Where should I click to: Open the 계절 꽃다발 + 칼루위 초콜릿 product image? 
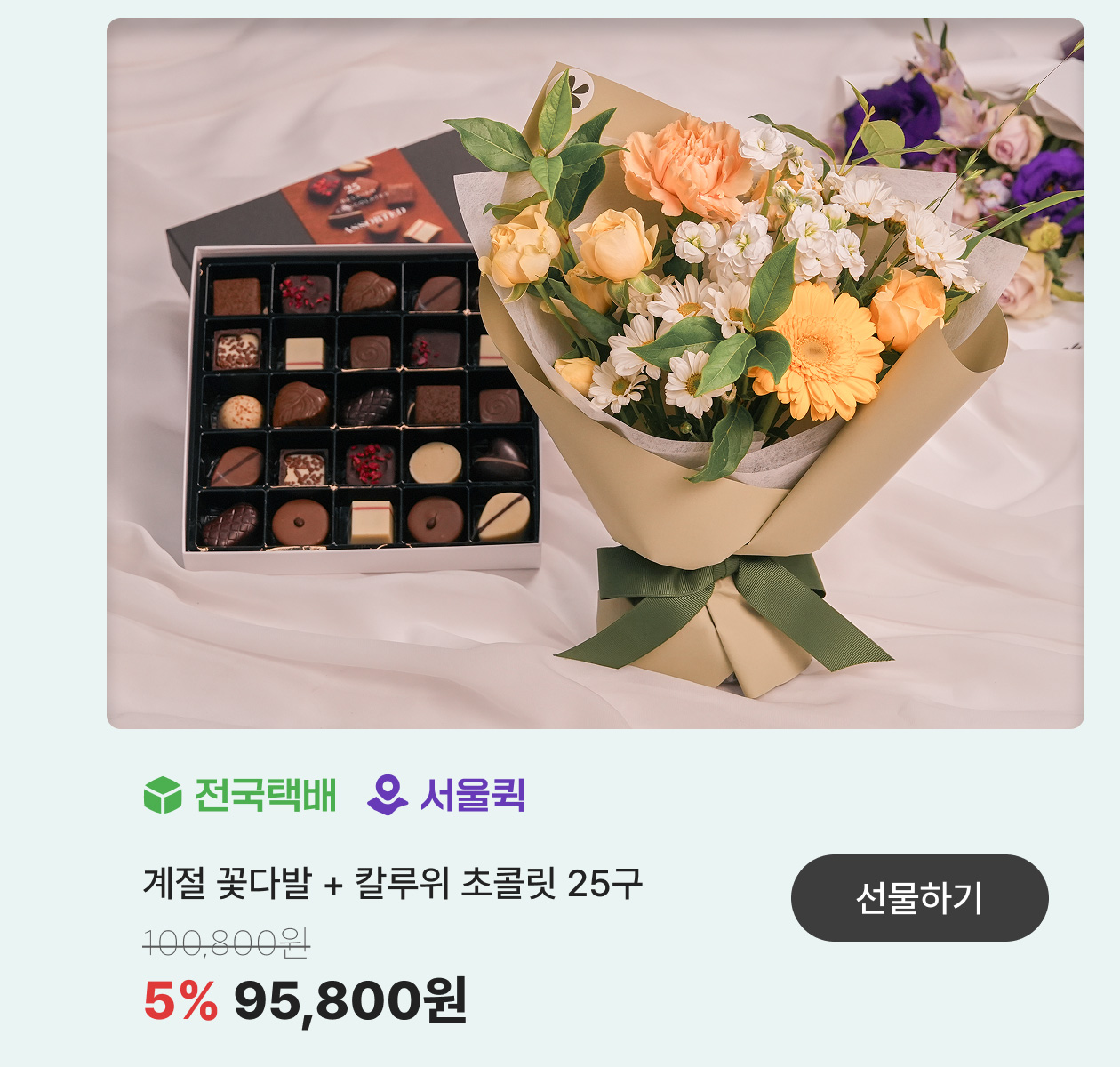click(x=595, y=373)
